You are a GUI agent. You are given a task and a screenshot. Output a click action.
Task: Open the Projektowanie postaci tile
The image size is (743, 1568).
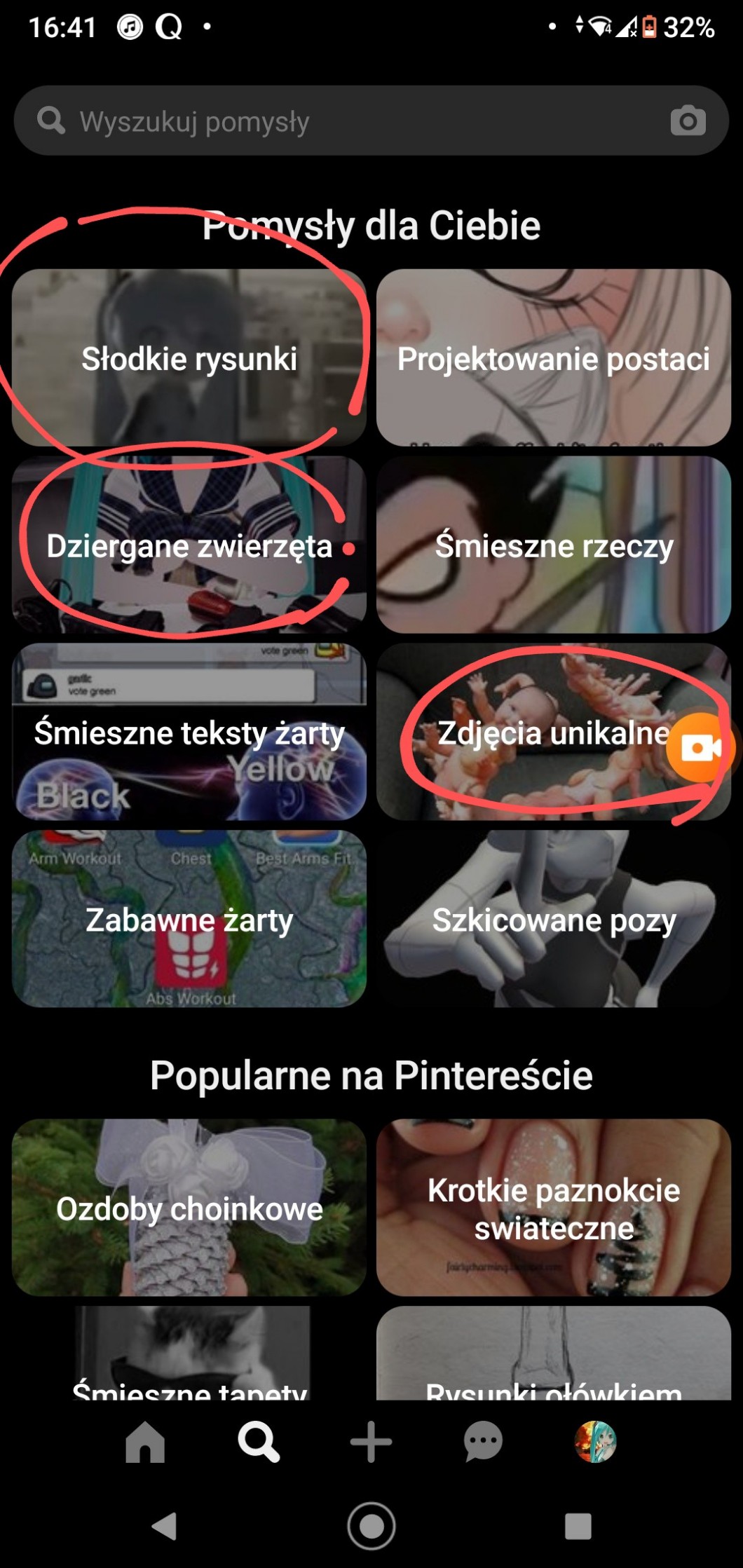pos(554,358)
